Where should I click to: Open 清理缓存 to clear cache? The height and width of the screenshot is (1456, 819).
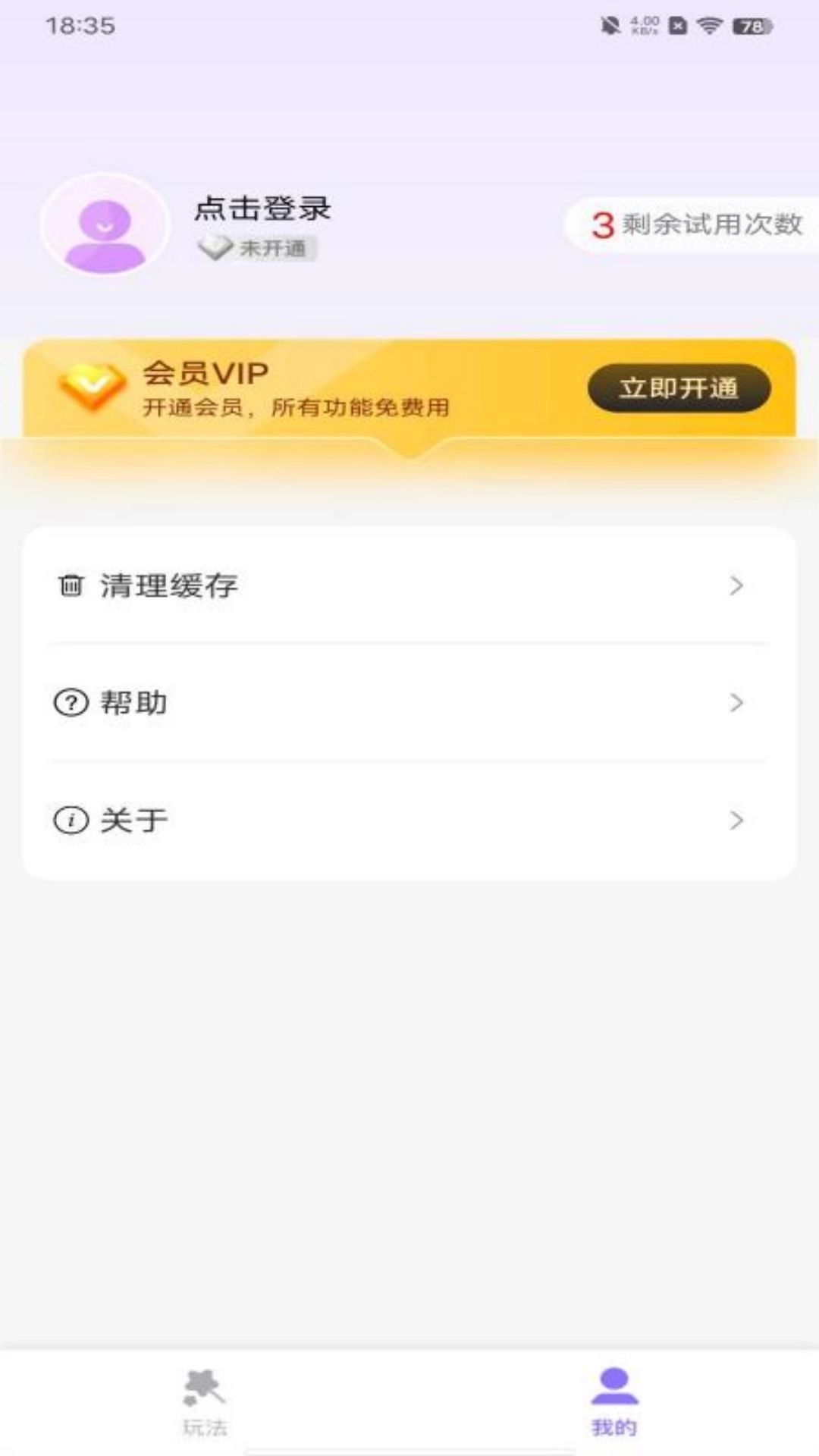click(409, 585)
